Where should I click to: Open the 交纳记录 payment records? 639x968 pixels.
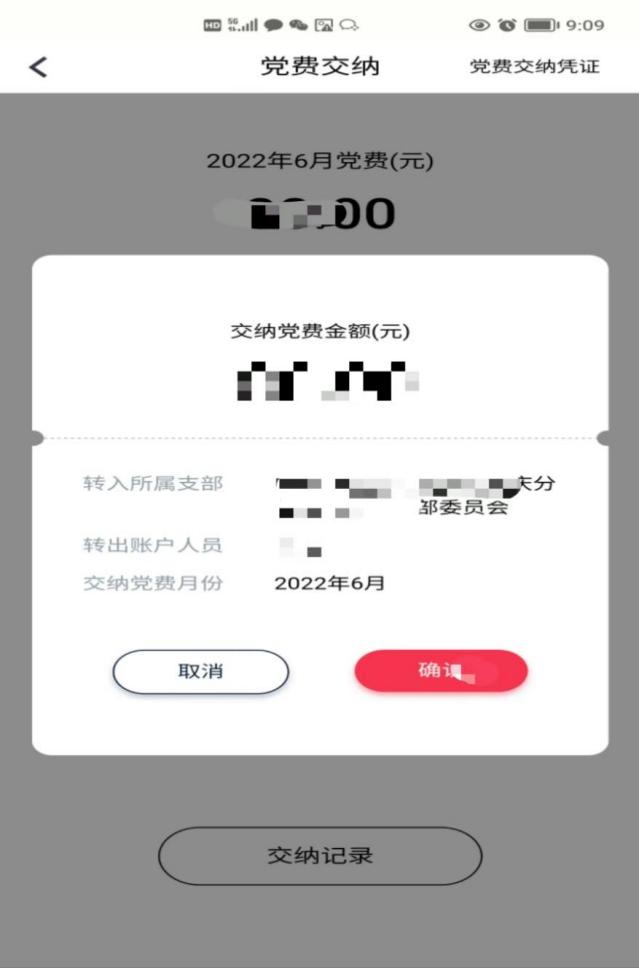click(320, 856)
